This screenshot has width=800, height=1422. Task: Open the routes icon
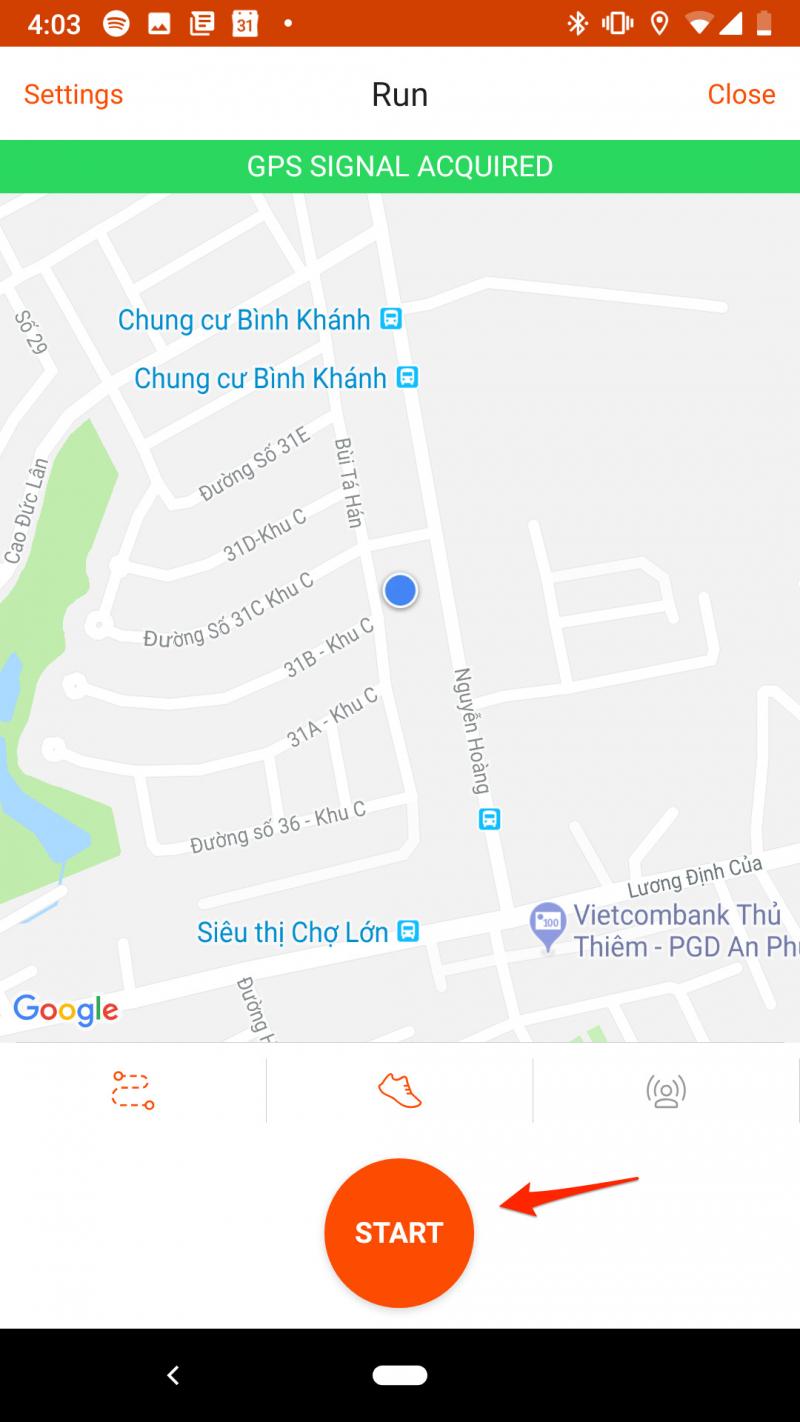click(132, 1090)
